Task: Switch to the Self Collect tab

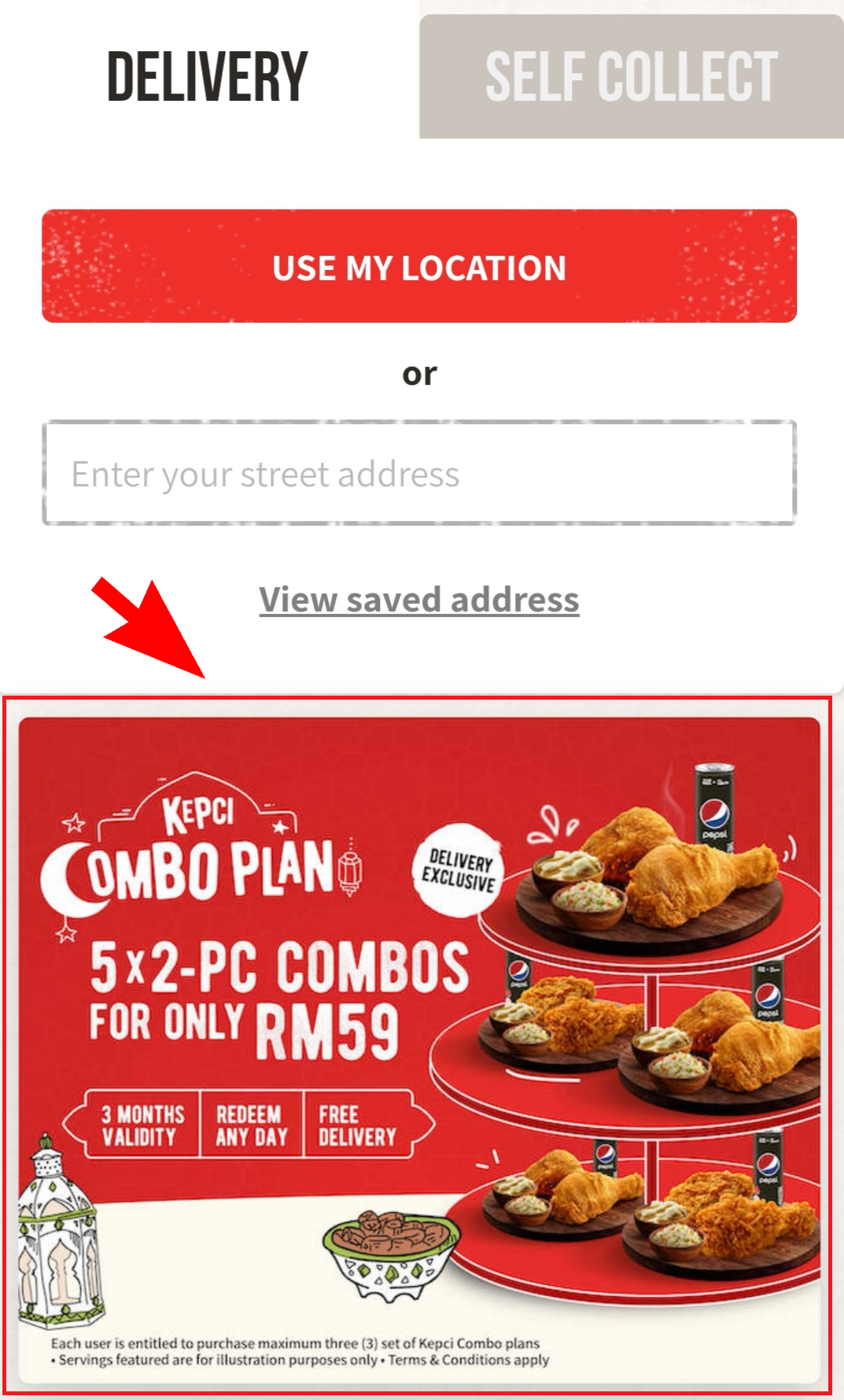Action: 631,76
